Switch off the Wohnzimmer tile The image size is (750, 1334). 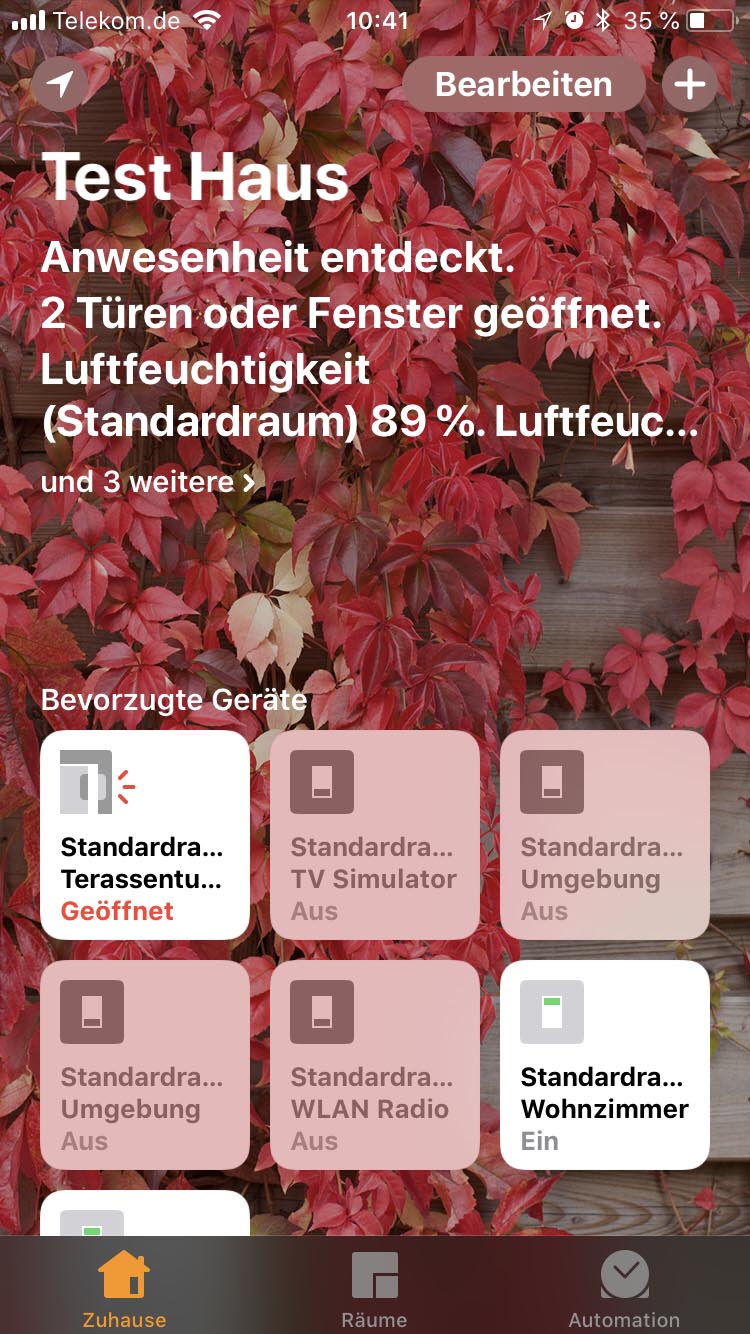(x=605, y=1065)
